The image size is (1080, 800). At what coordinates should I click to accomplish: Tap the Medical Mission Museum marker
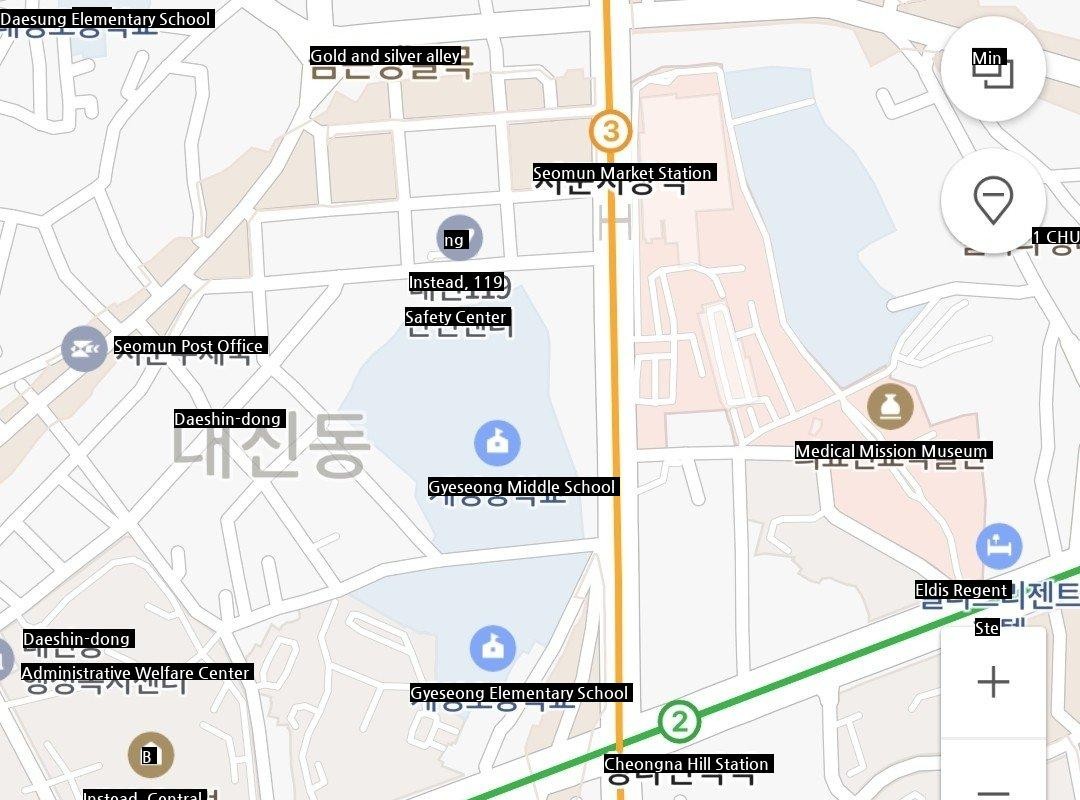[890, 407]
